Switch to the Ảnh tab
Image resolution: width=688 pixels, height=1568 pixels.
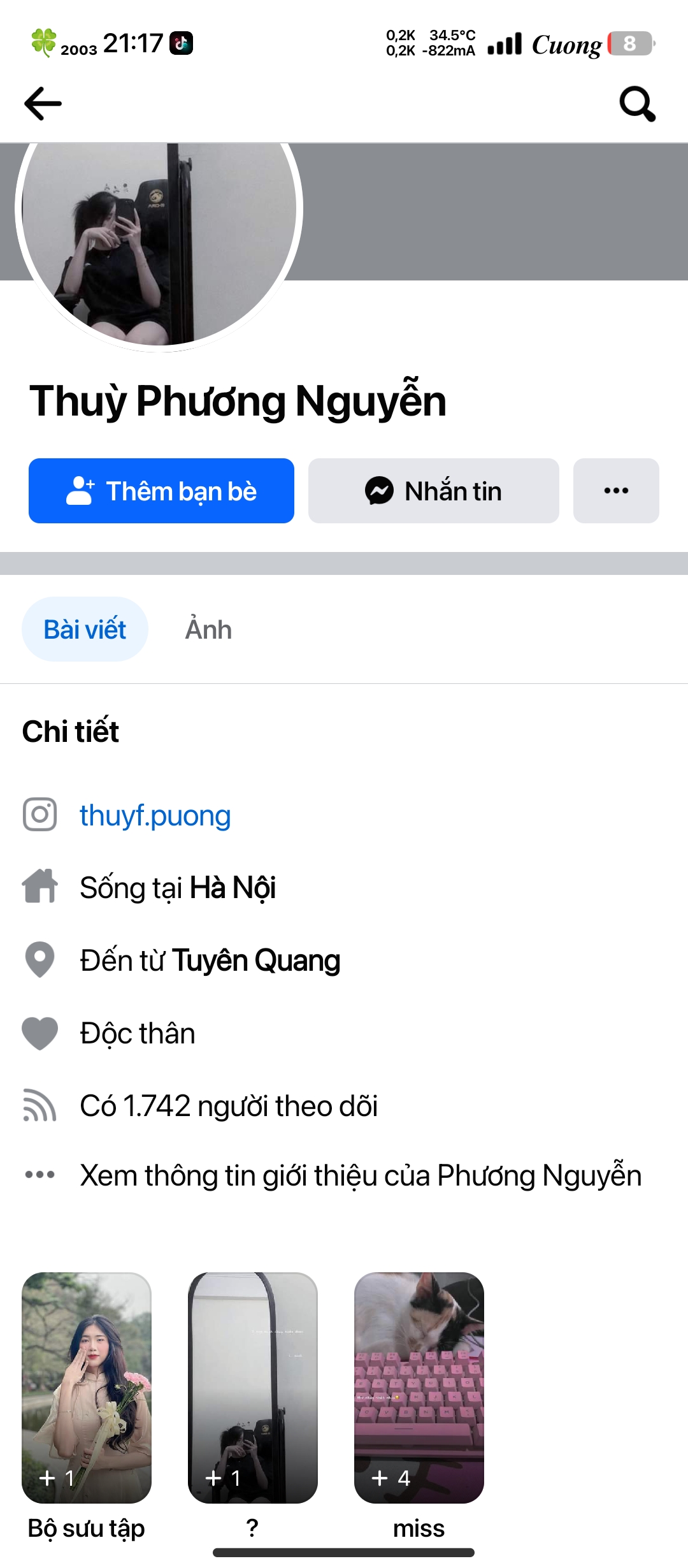[208, 628]
